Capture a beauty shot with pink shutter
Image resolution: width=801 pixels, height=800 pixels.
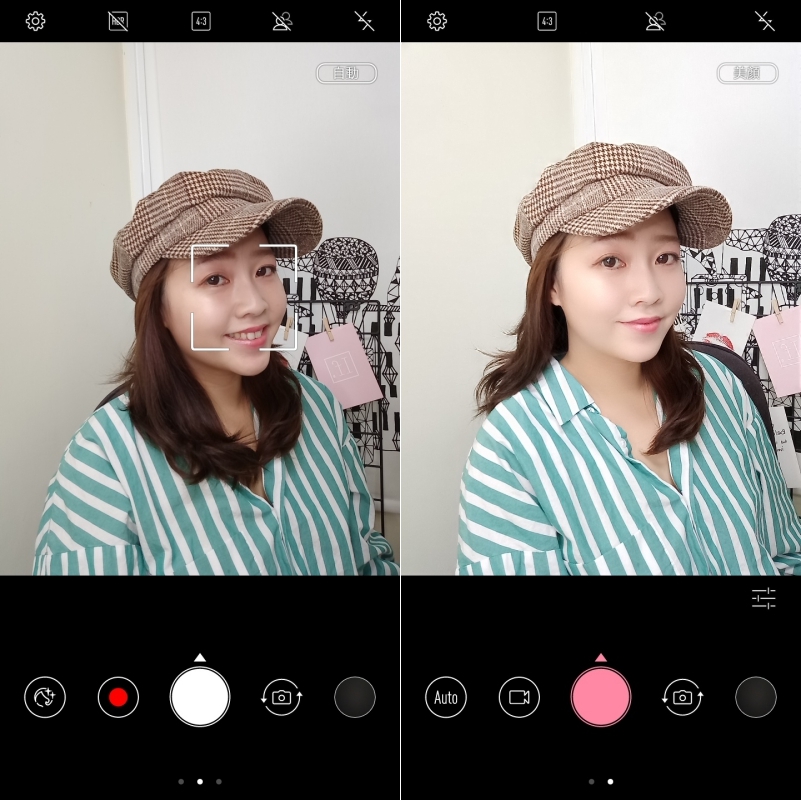click(x=601, y=697)
